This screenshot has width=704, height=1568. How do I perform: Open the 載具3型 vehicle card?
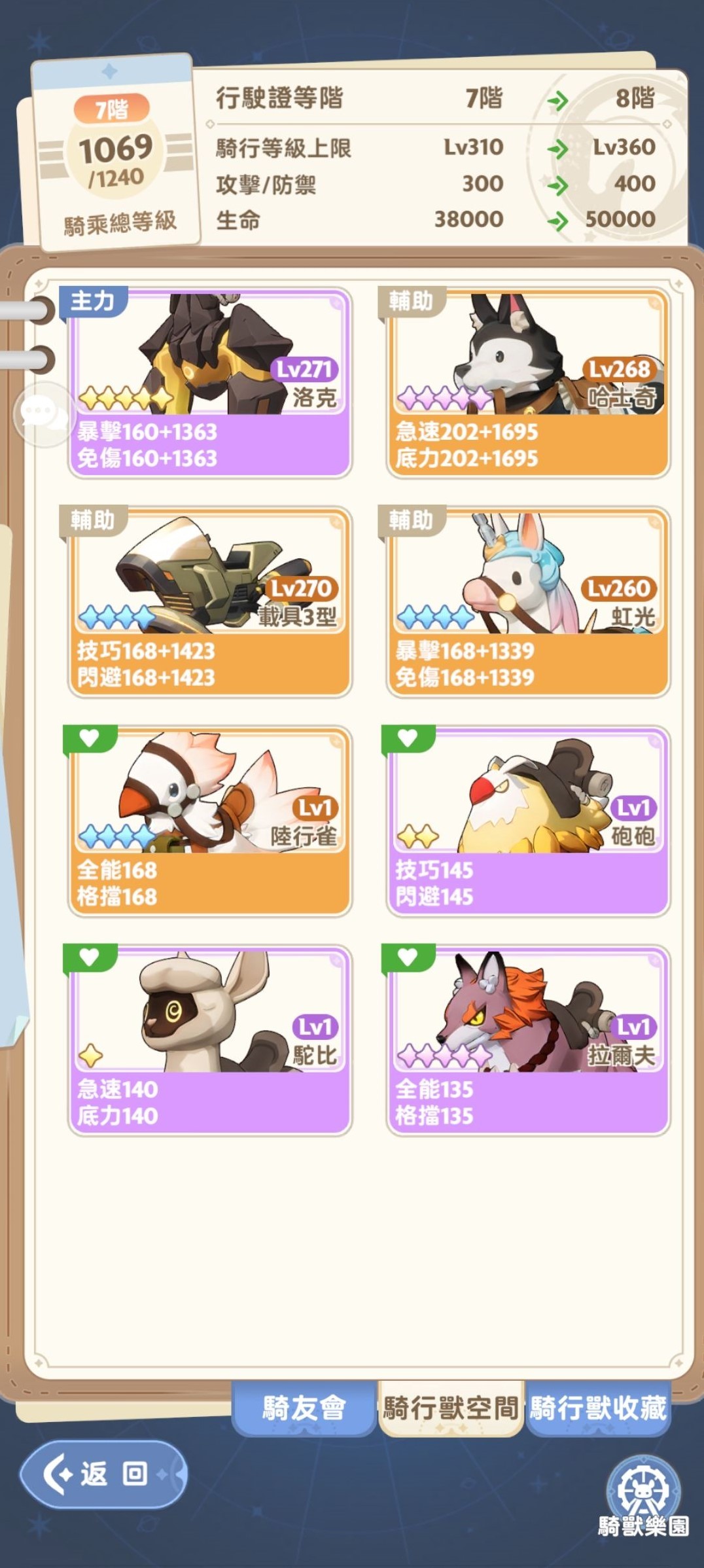tap(209, 602)
